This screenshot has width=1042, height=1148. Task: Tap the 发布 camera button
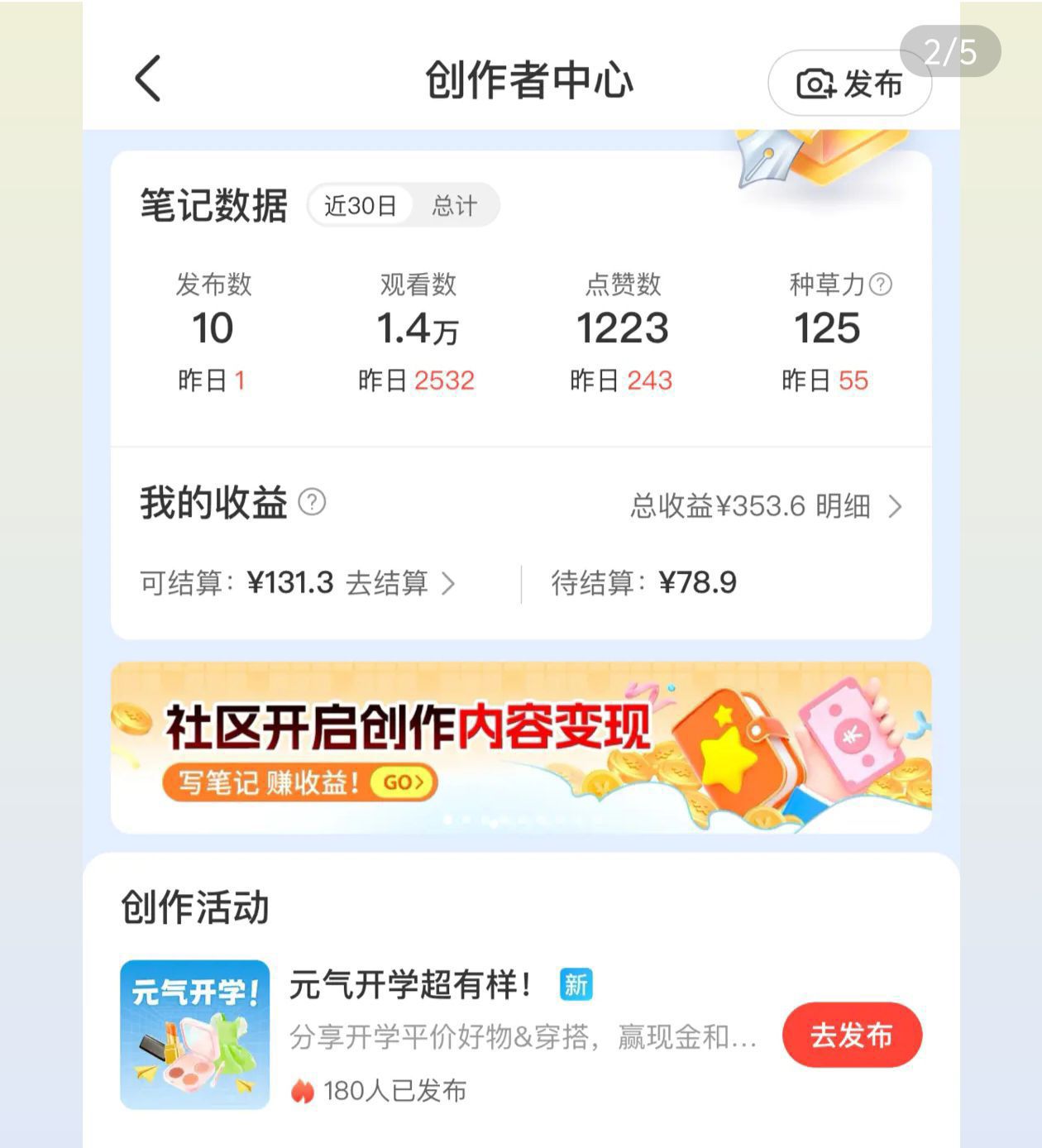[848, 84]
